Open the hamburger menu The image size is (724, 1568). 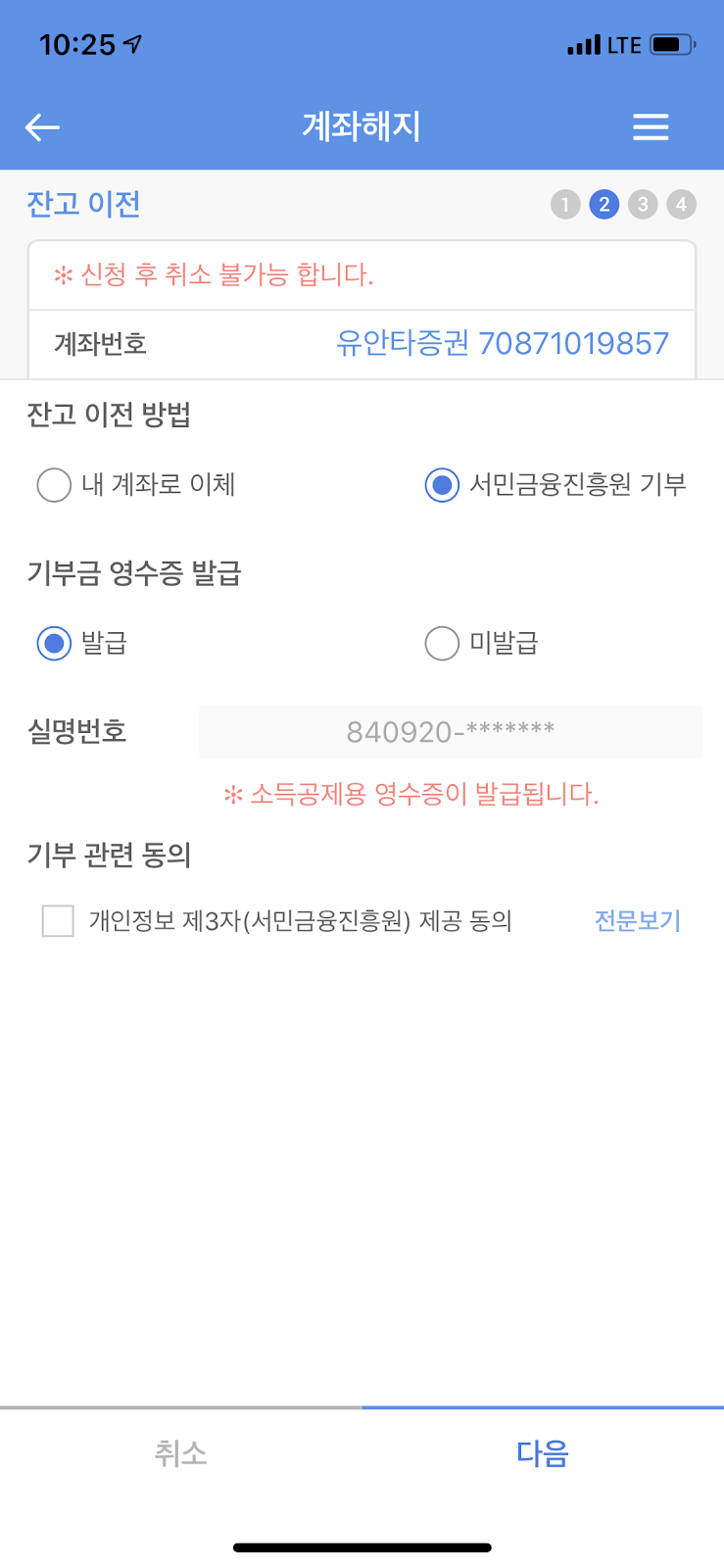click(651, 127)
